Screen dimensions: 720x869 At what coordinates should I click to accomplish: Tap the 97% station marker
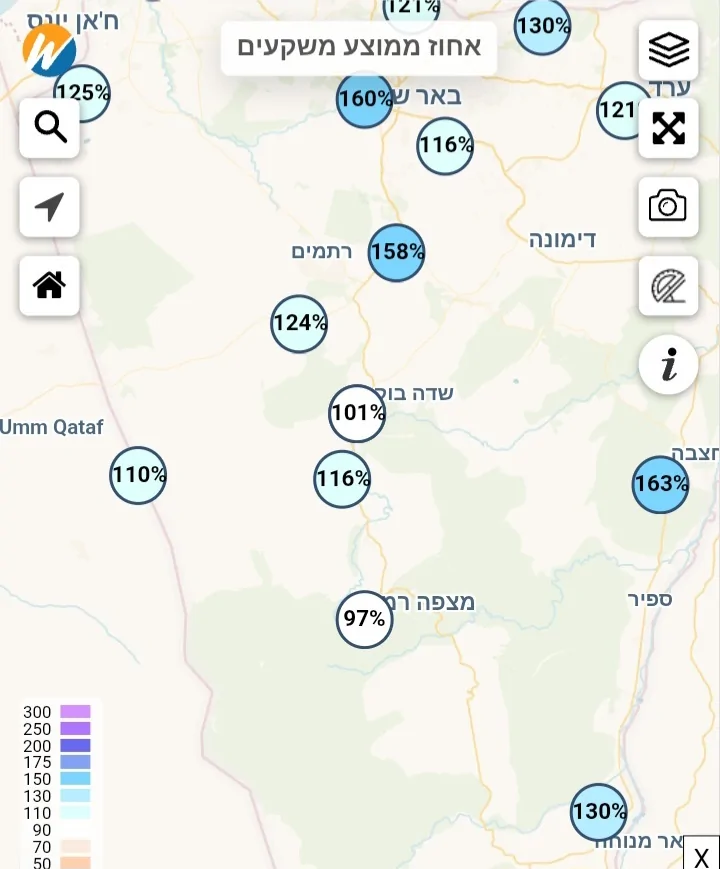click(364, 619)
